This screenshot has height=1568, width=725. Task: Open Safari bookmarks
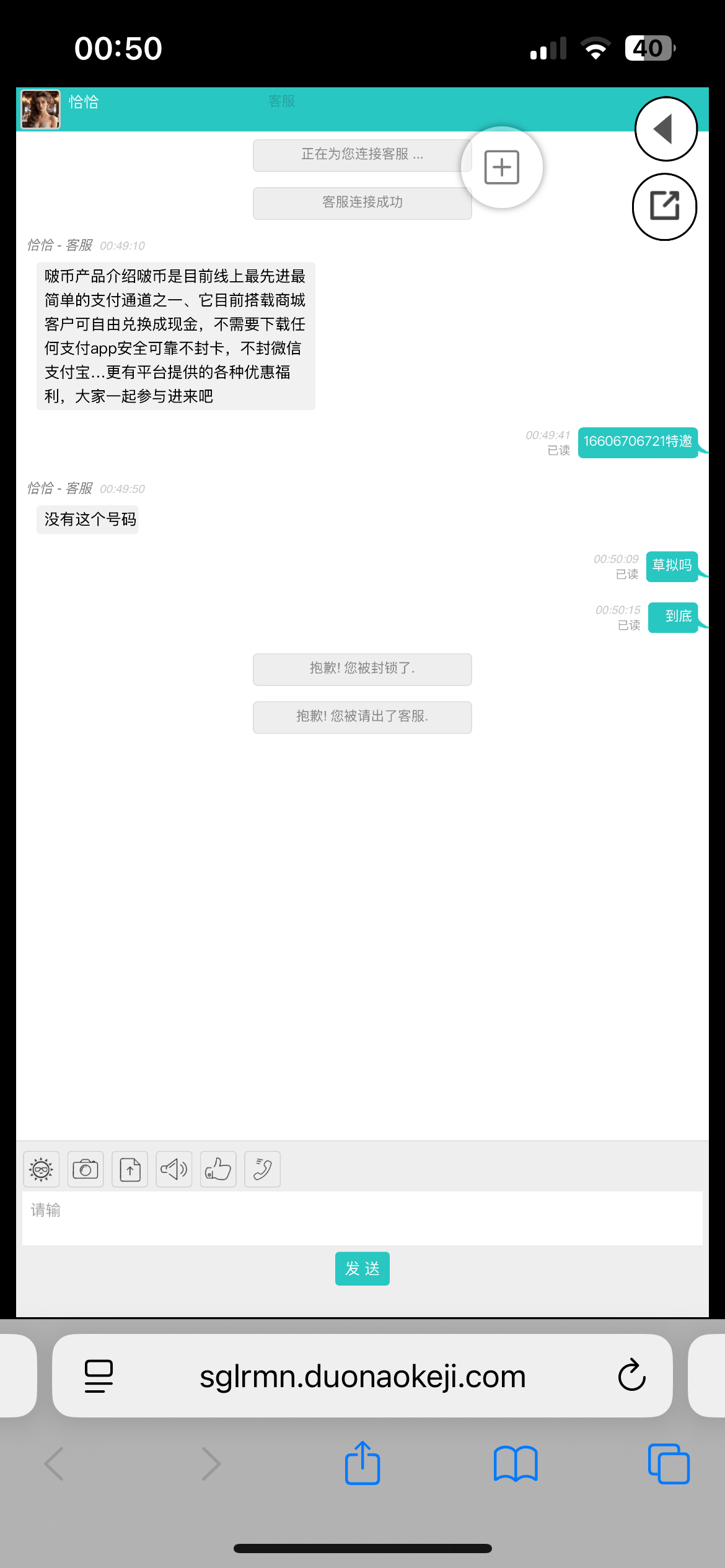click(x=516, y=1463)
